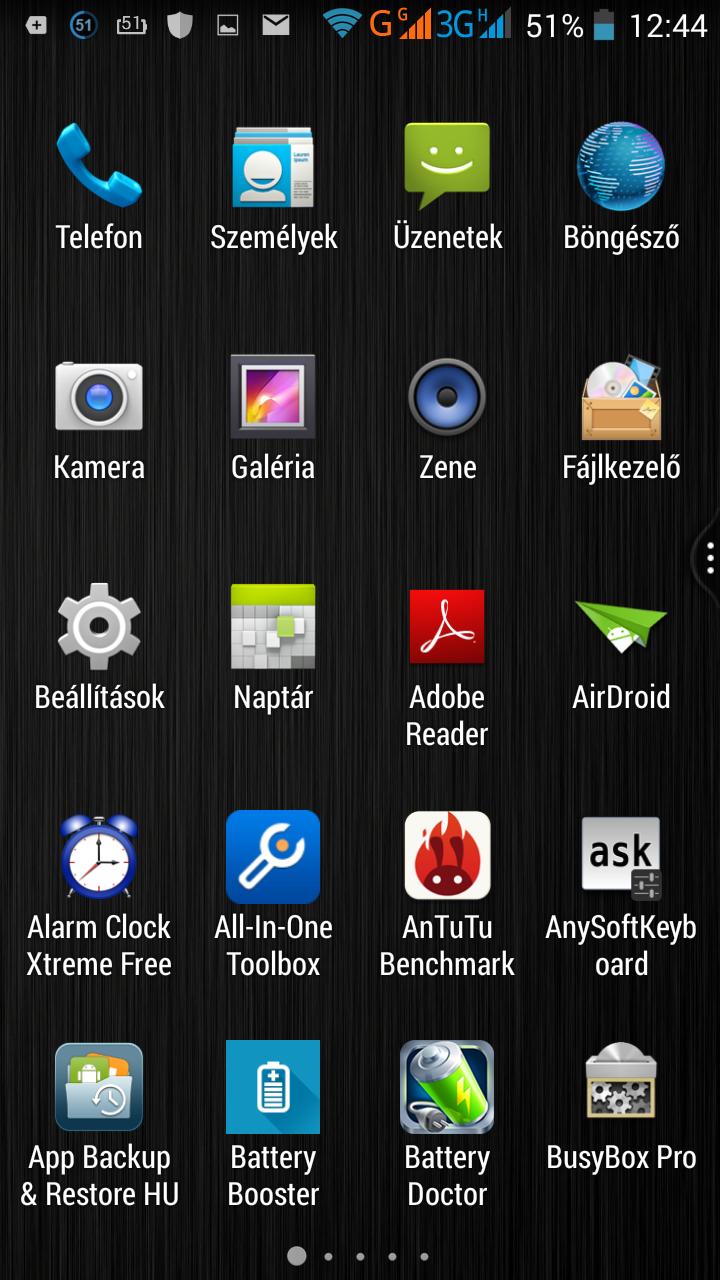This screenshot has width=720, height=1280.
Task: Open Battery Booster app
Action: click(x=273, y=1087)
